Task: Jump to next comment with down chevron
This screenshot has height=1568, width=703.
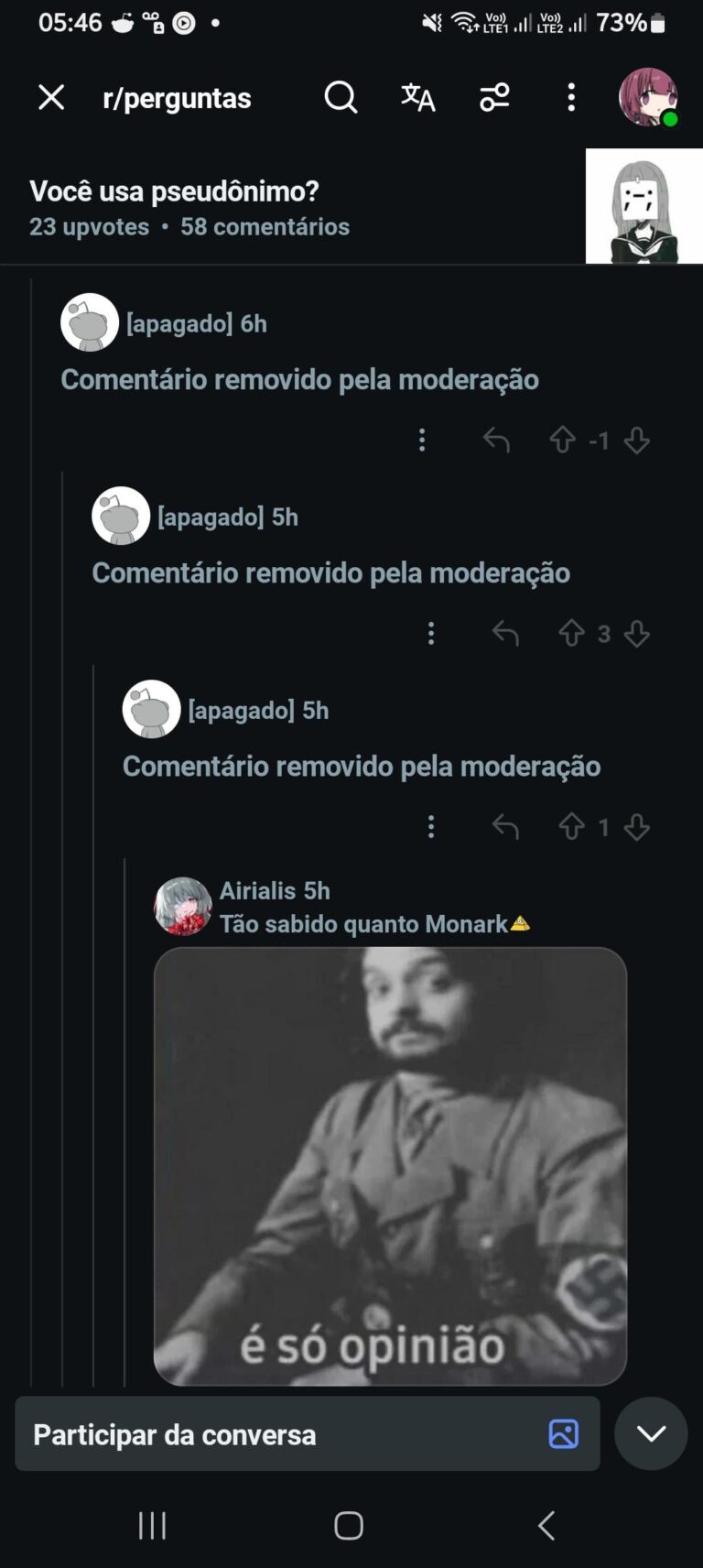Action: 651,1434
